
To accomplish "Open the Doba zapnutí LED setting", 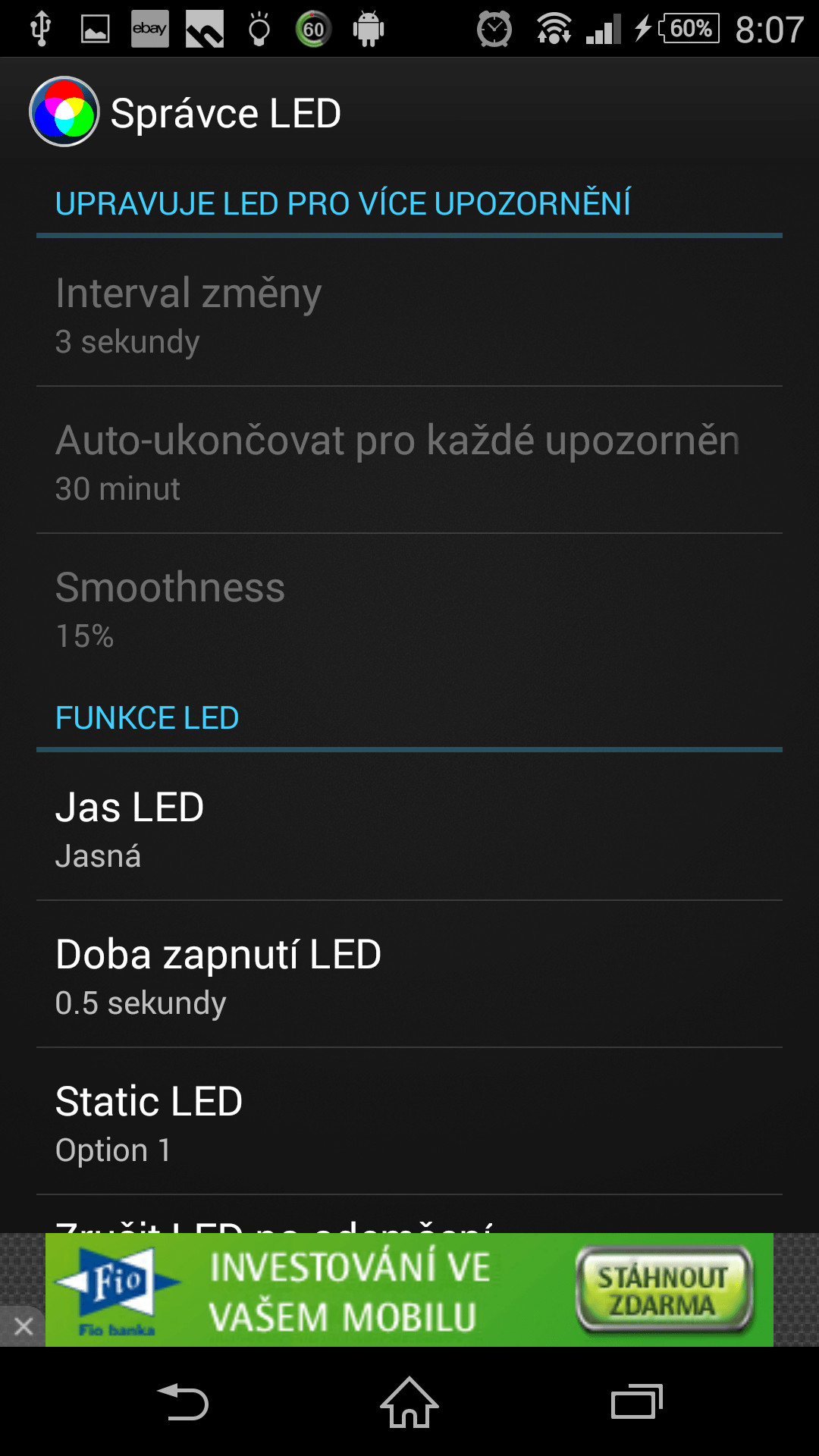I will click(409, 974).
